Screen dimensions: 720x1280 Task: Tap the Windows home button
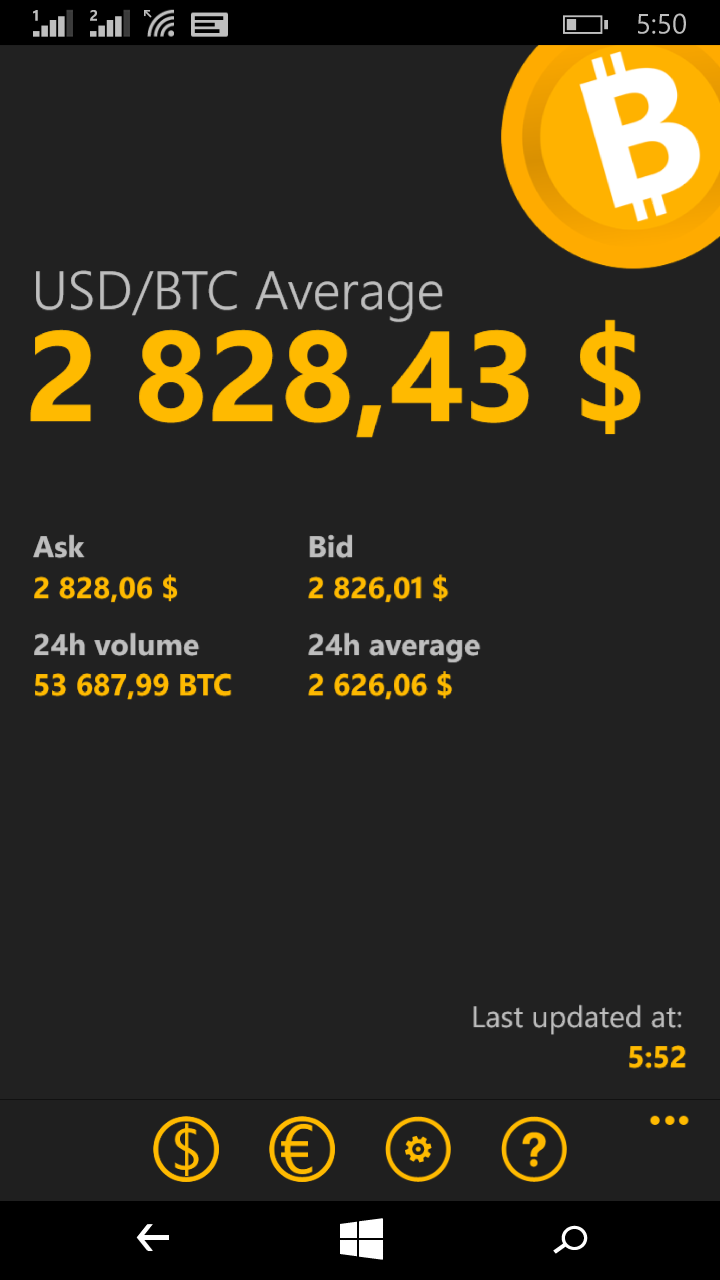[361, 1239]
